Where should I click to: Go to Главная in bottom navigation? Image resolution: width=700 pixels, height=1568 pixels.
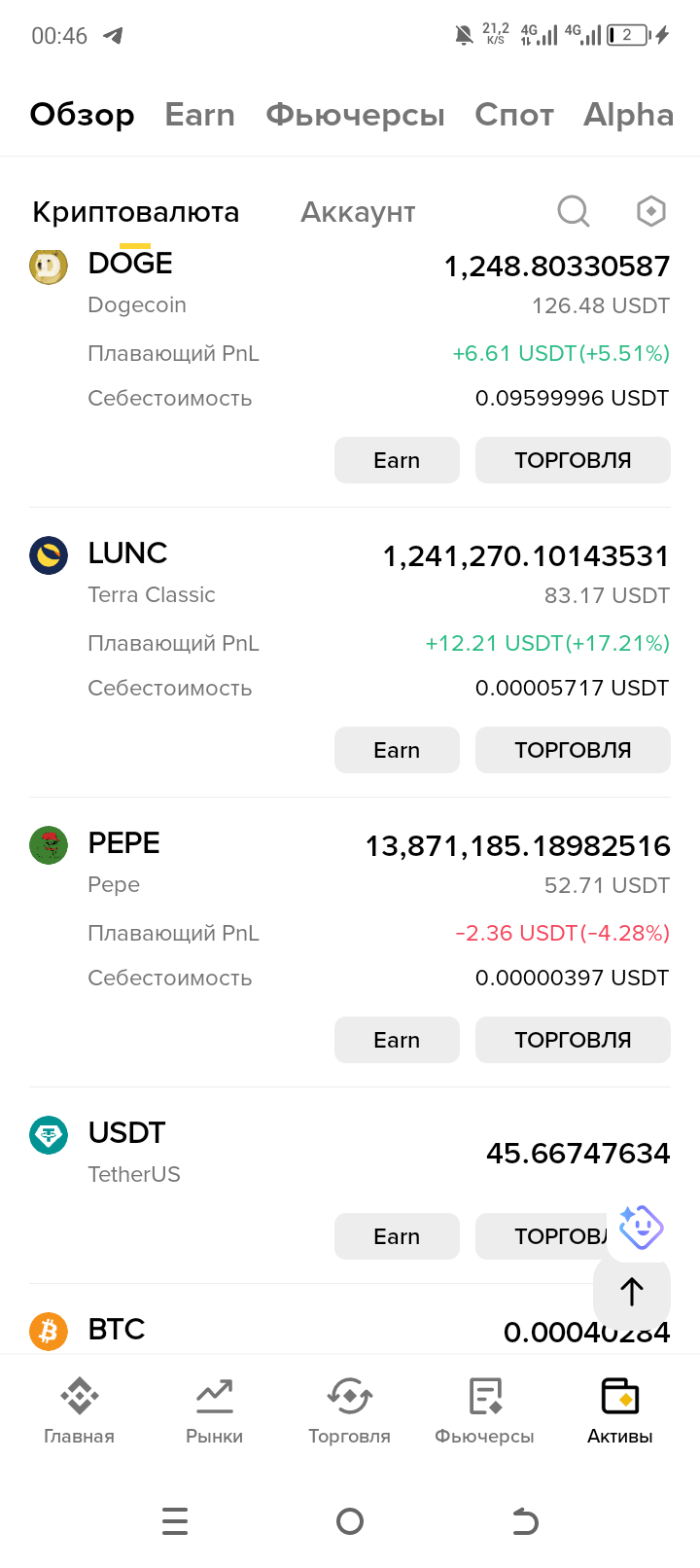click(79, 1410)
